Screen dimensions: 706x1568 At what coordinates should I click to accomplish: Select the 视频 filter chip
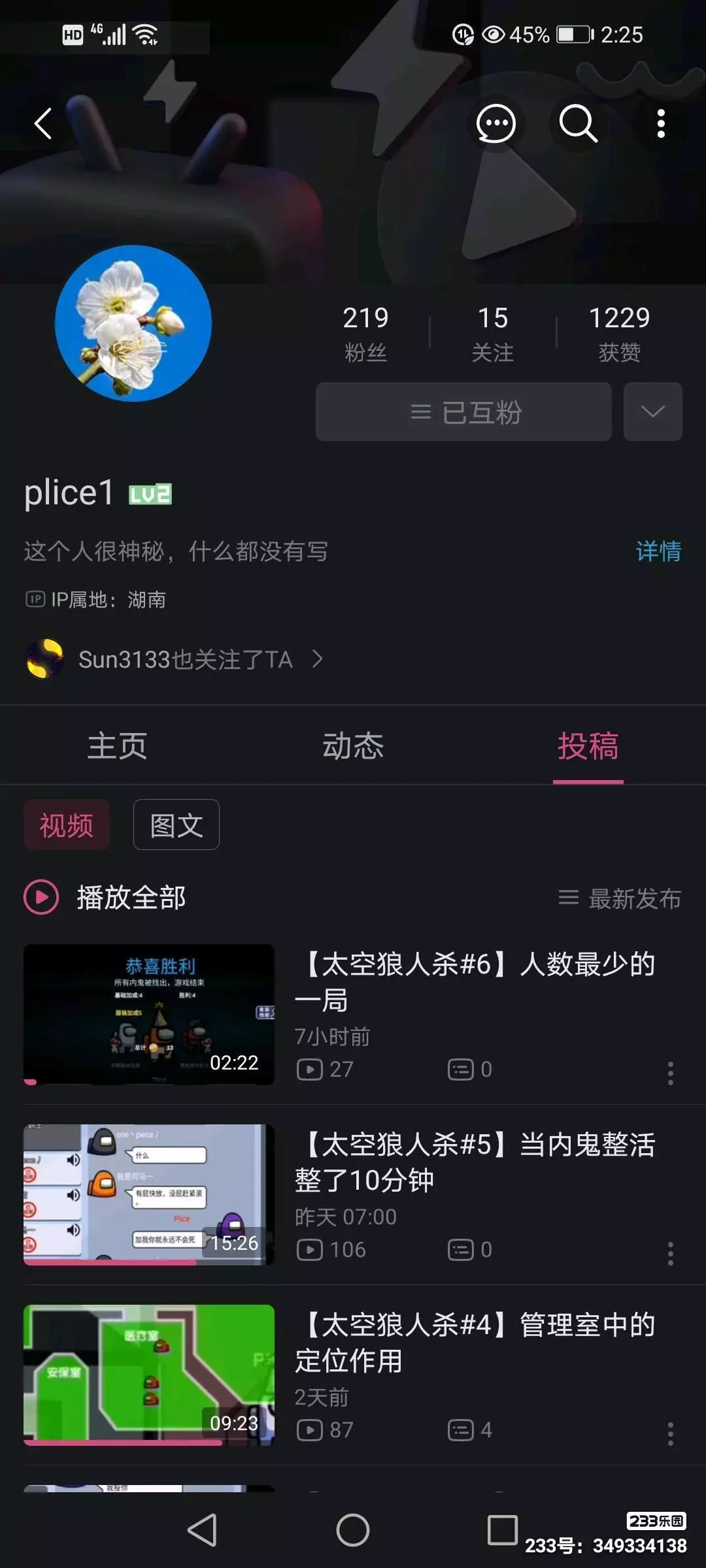pyautogui.click(x=67, y=825)
